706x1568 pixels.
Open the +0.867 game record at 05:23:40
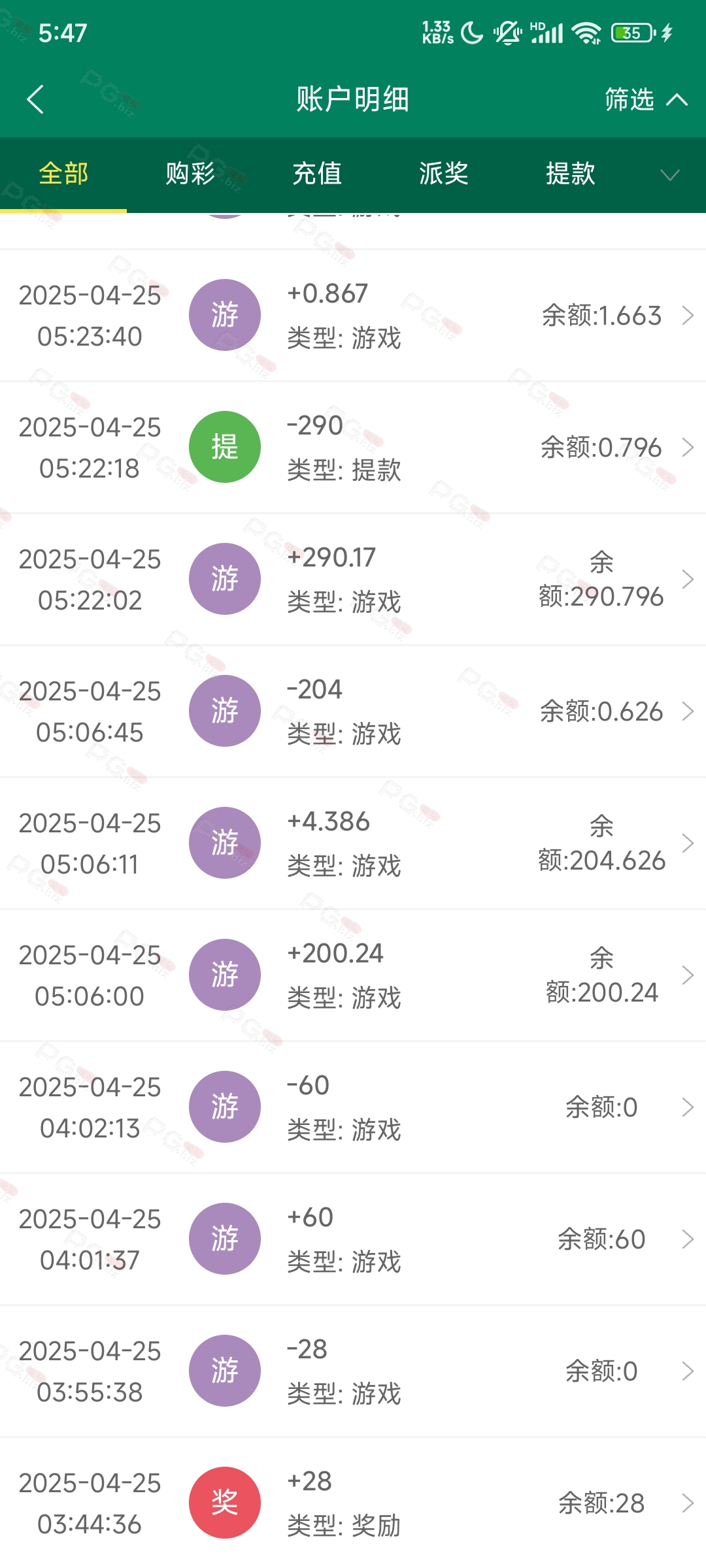353,316
